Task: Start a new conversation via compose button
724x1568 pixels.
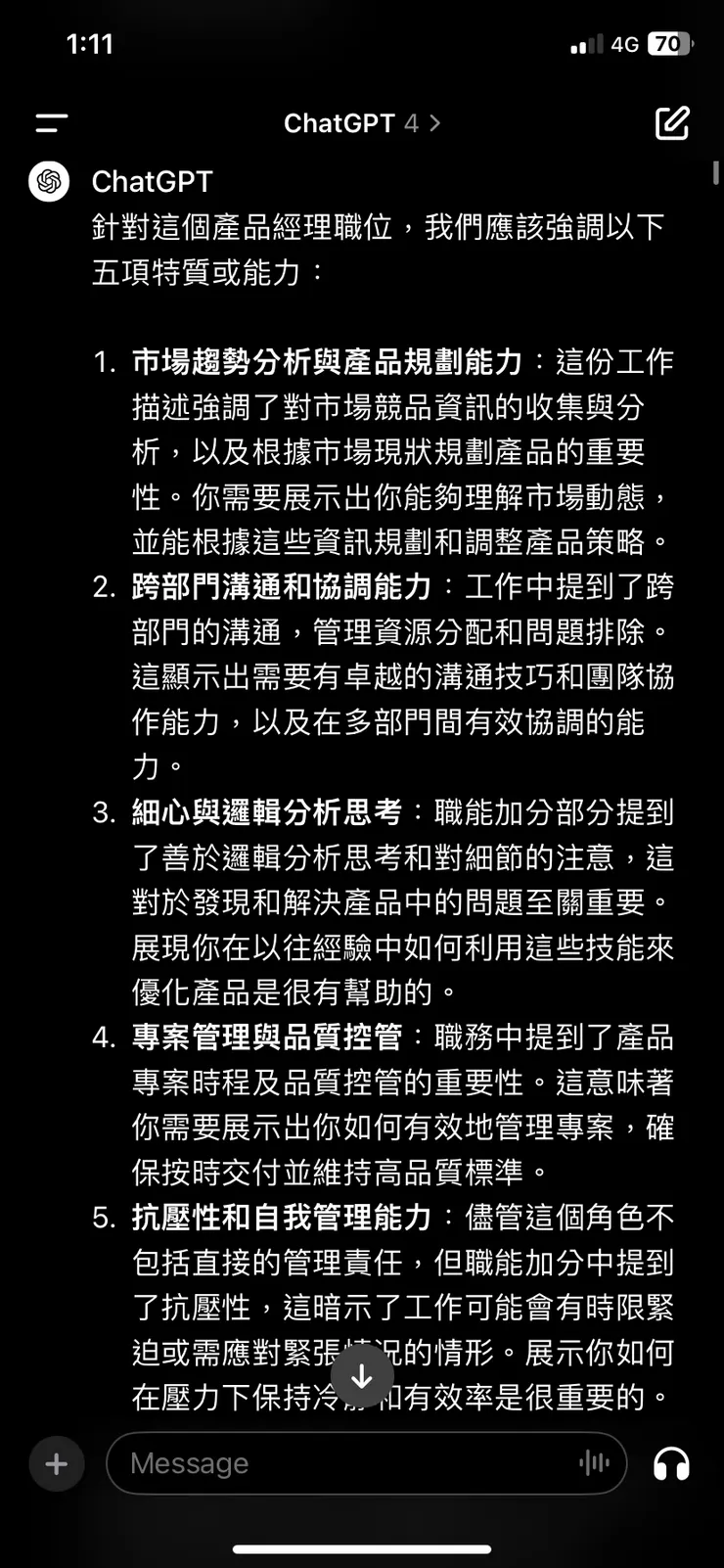Action: tap(671, 121)
